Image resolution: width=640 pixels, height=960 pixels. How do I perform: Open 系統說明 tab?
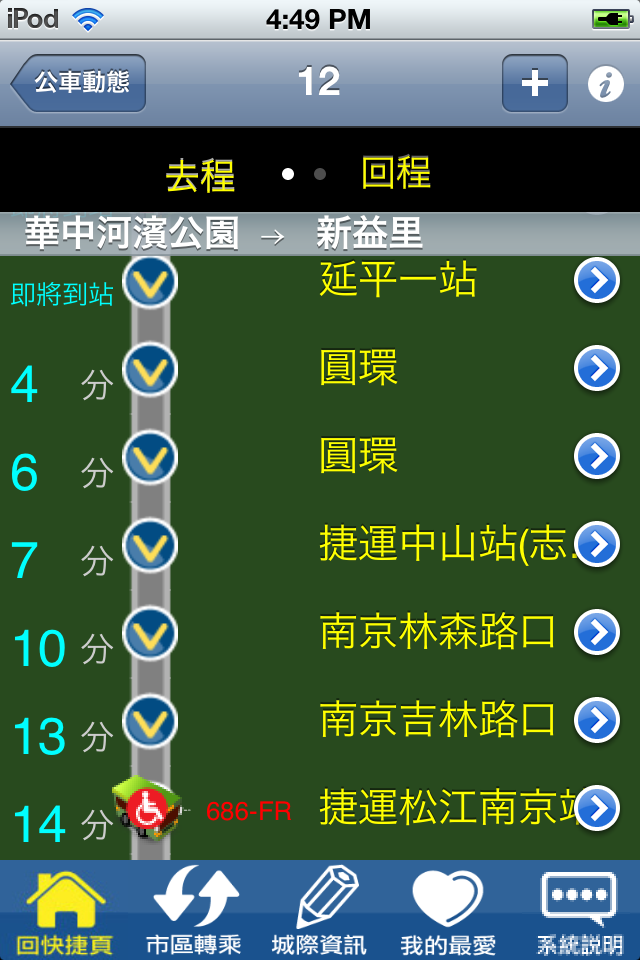[579, 911]
